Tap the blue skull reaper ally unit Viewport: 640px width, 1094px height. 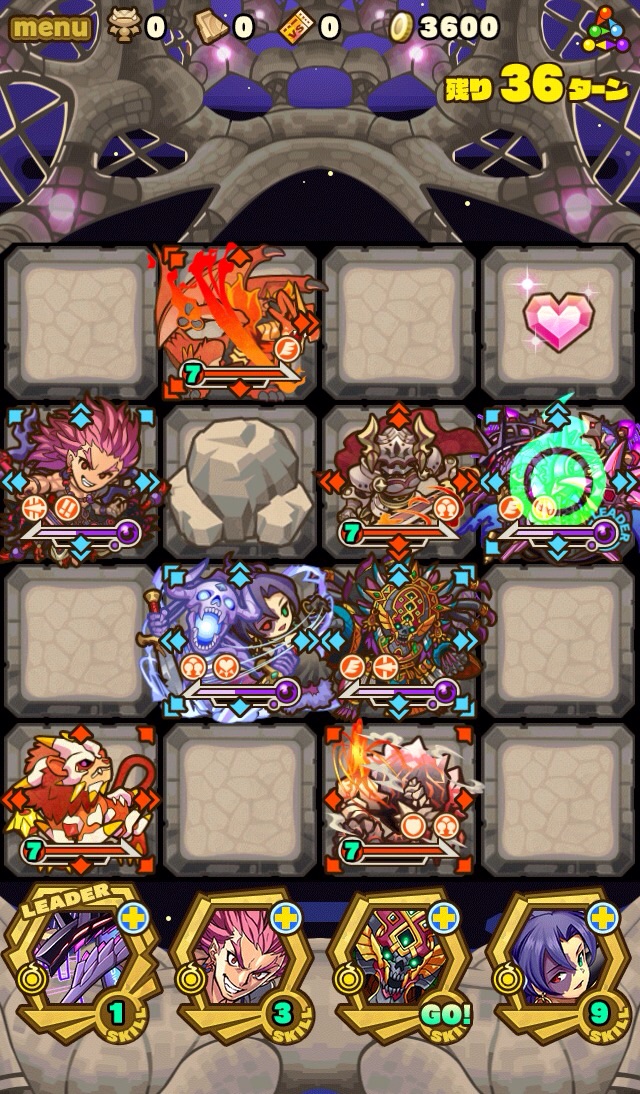[240, 640]
